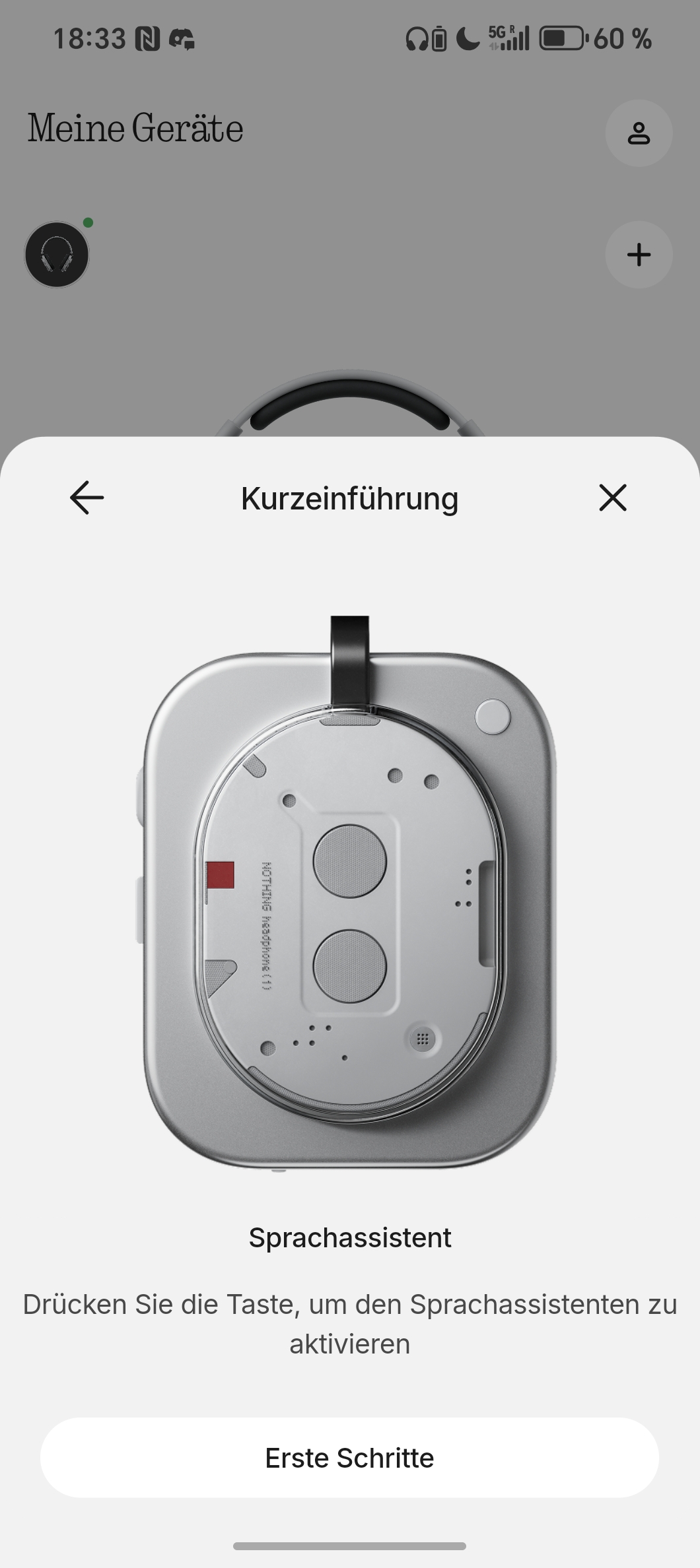Close the Kurzeinführung sheet
The width and height of the screenshot is (700, 1568).
612,498
